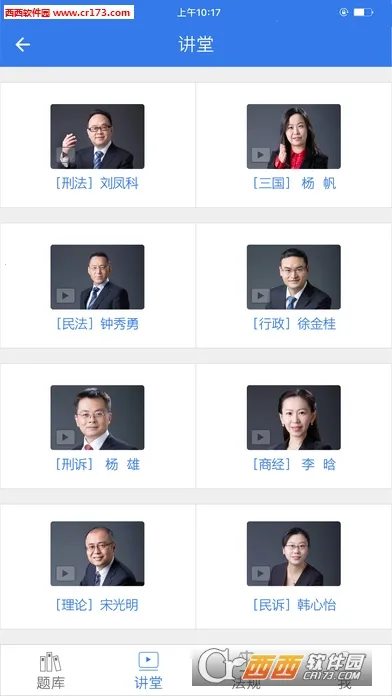Go back using the top-left arrow
Viewport: 392px width, 696px height.
23,44
